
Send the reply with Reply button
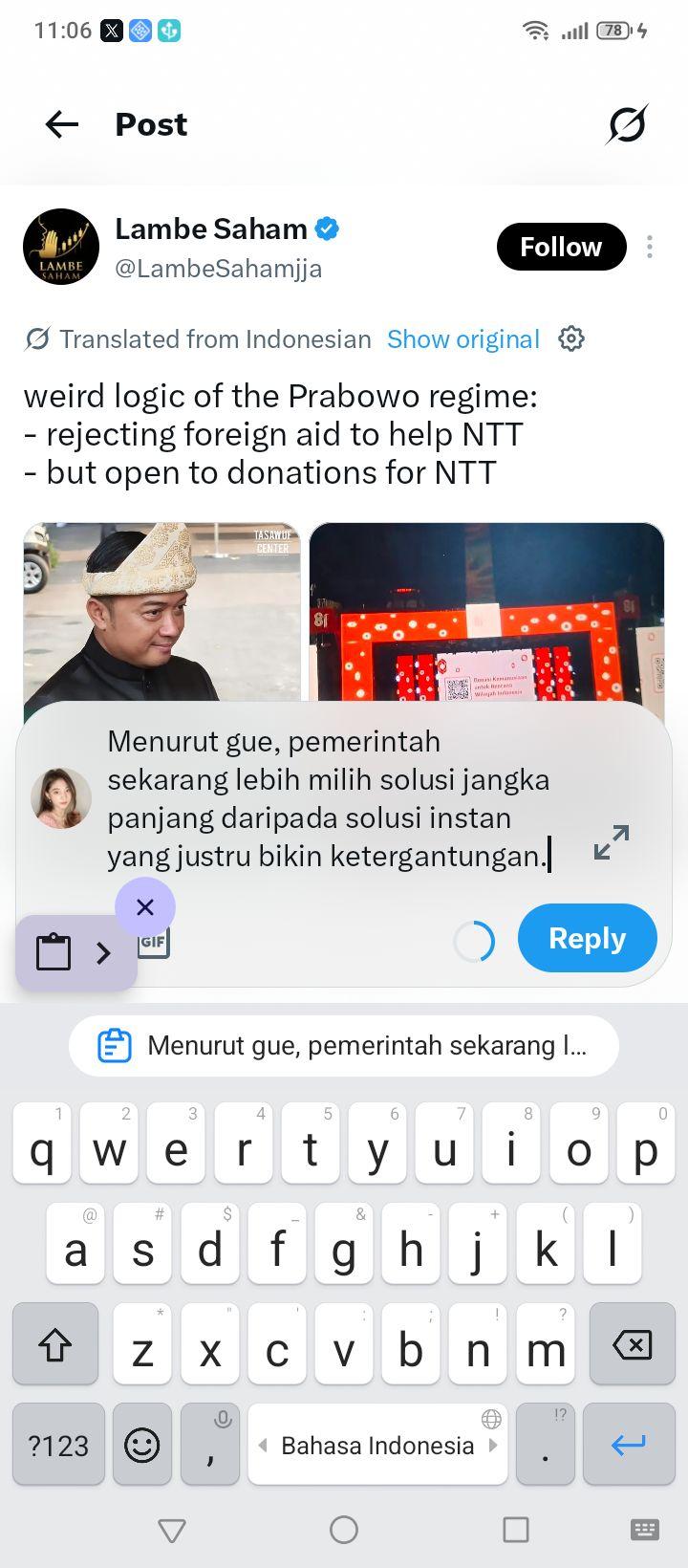click(x=588, y=938)
